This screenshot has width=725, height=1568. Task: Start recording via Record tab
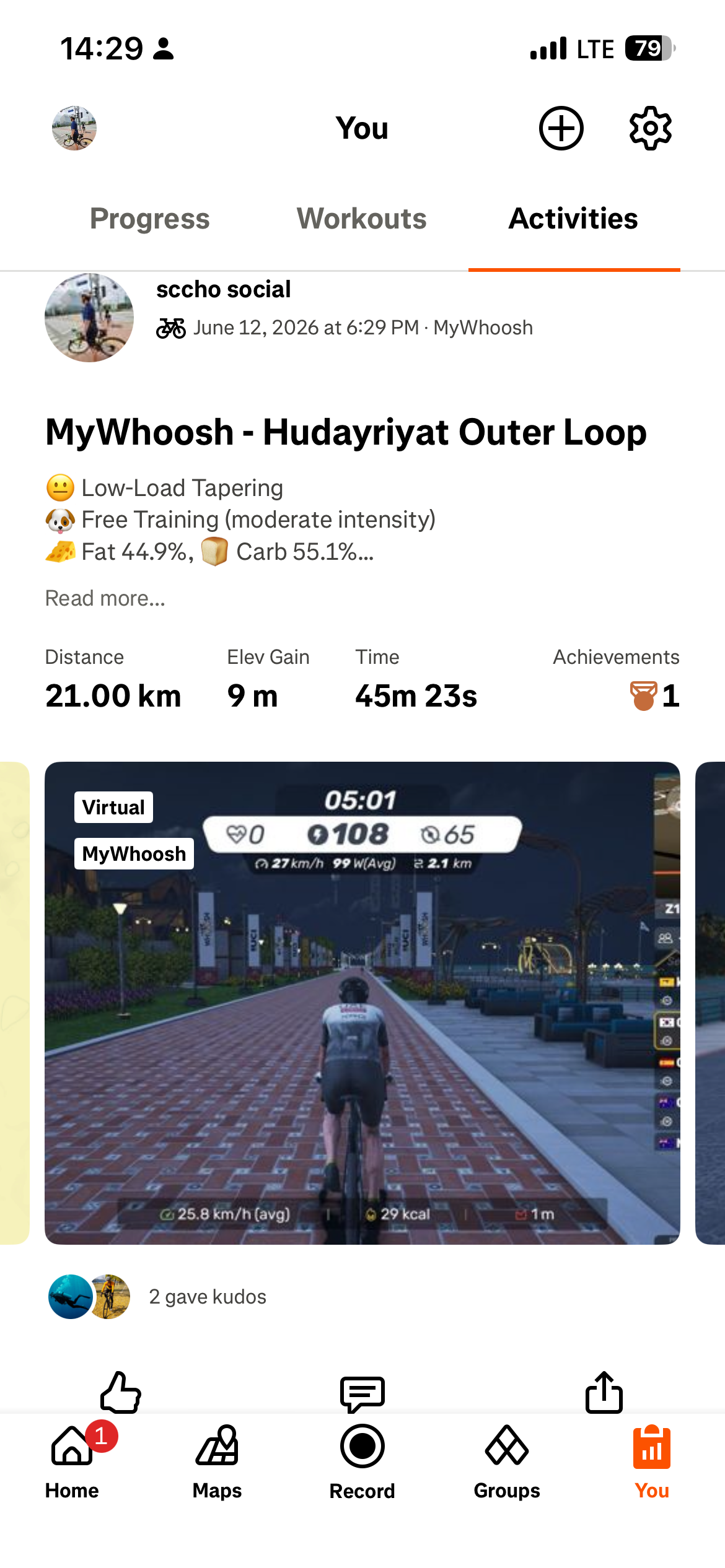362,1461
